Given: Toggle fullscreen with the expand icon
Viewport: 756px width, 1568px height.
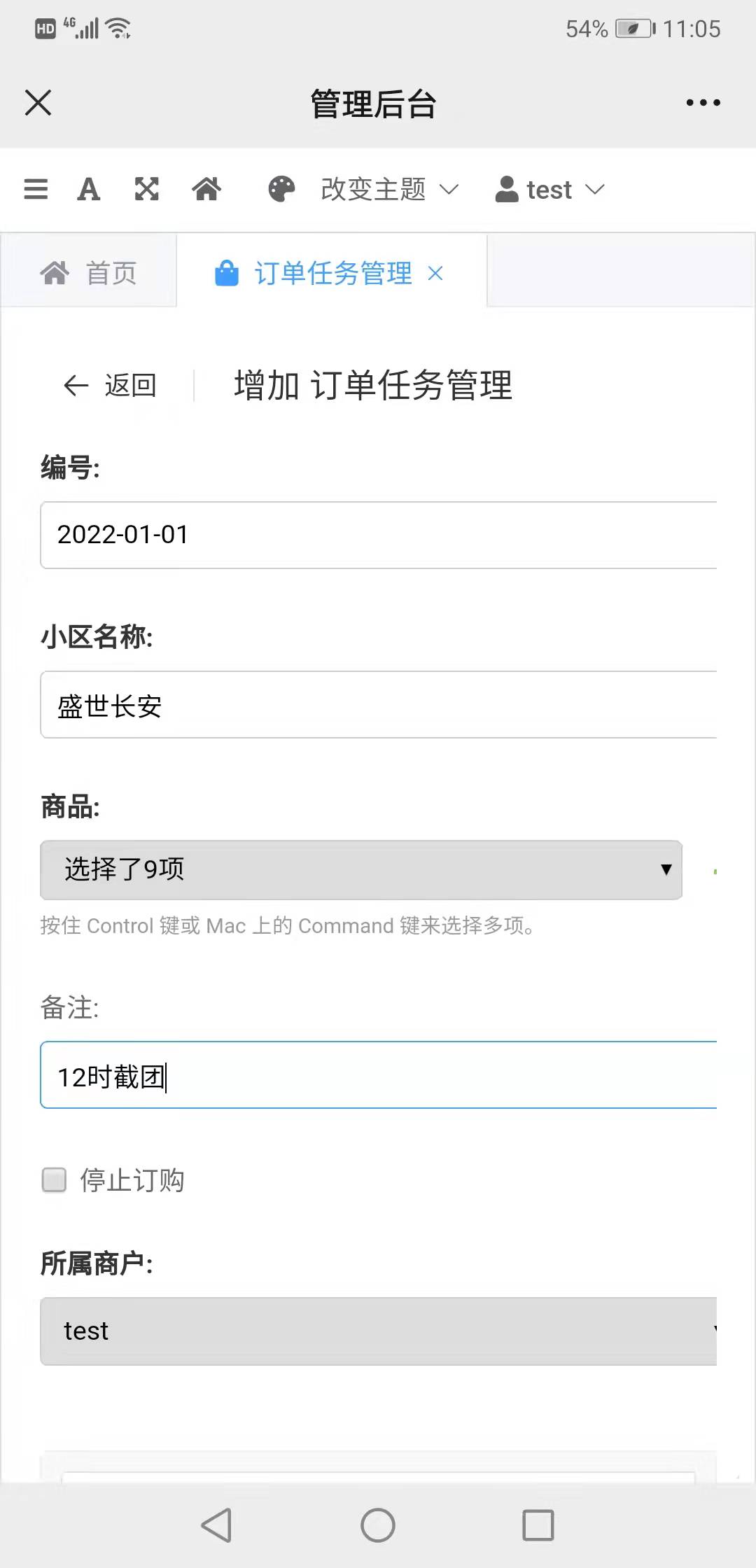Looking at the screenshot, I should pyautogui.click(x=146, y=189).
